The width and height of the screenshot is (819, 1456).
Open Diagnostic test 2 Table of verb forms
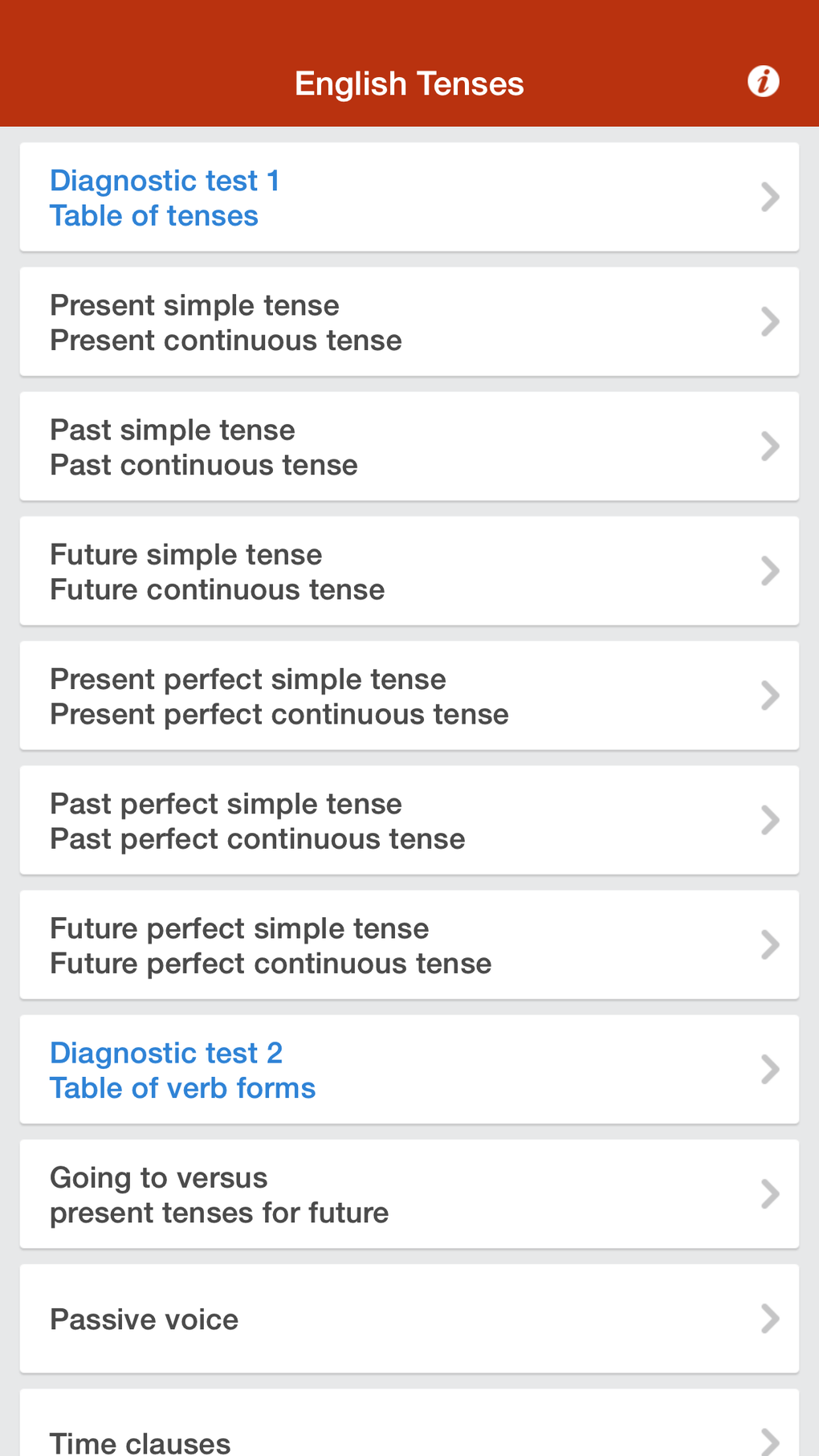(321, 1069)
